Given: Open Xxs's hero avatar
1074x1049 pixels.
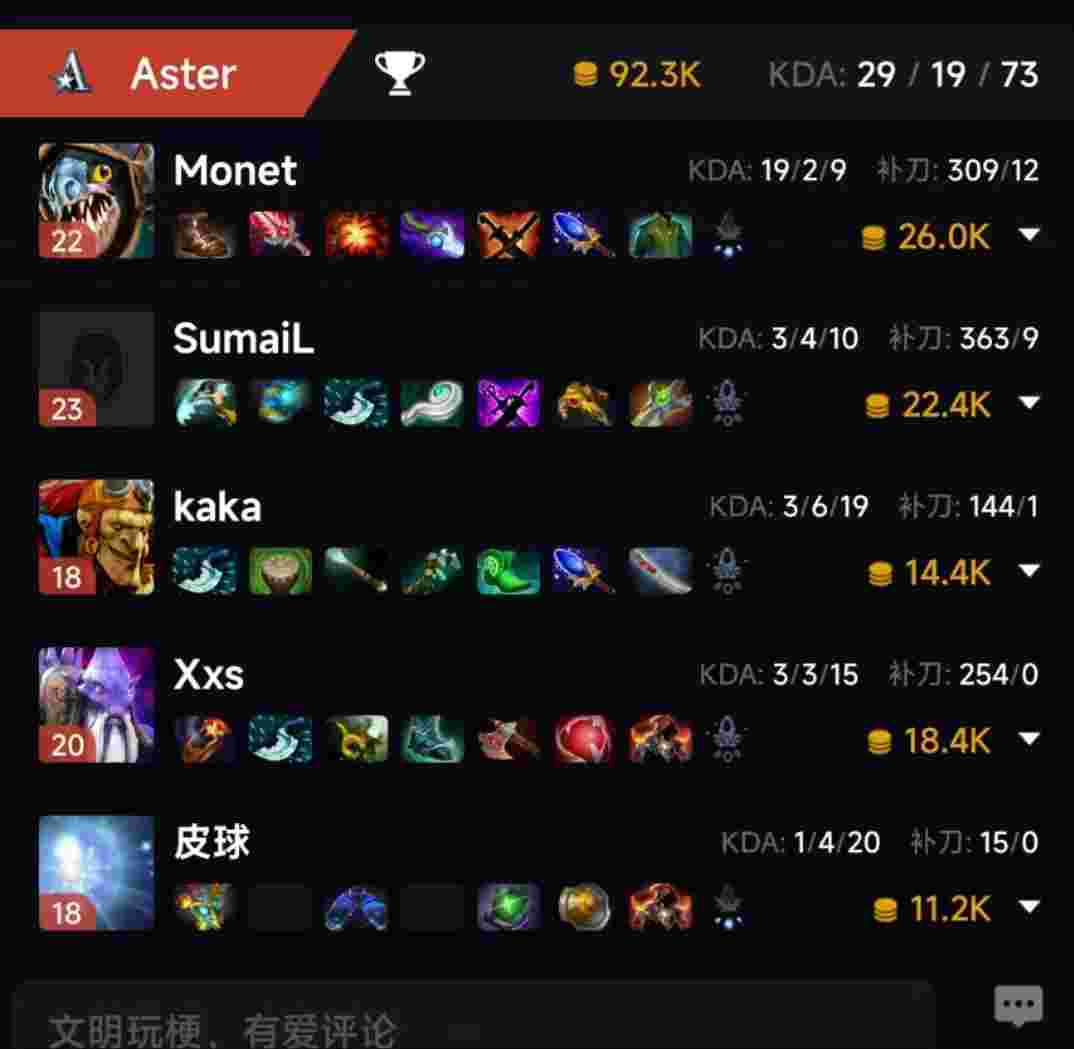Looking at the screenshot, I should pyautogui.click(x=96, y=704).
